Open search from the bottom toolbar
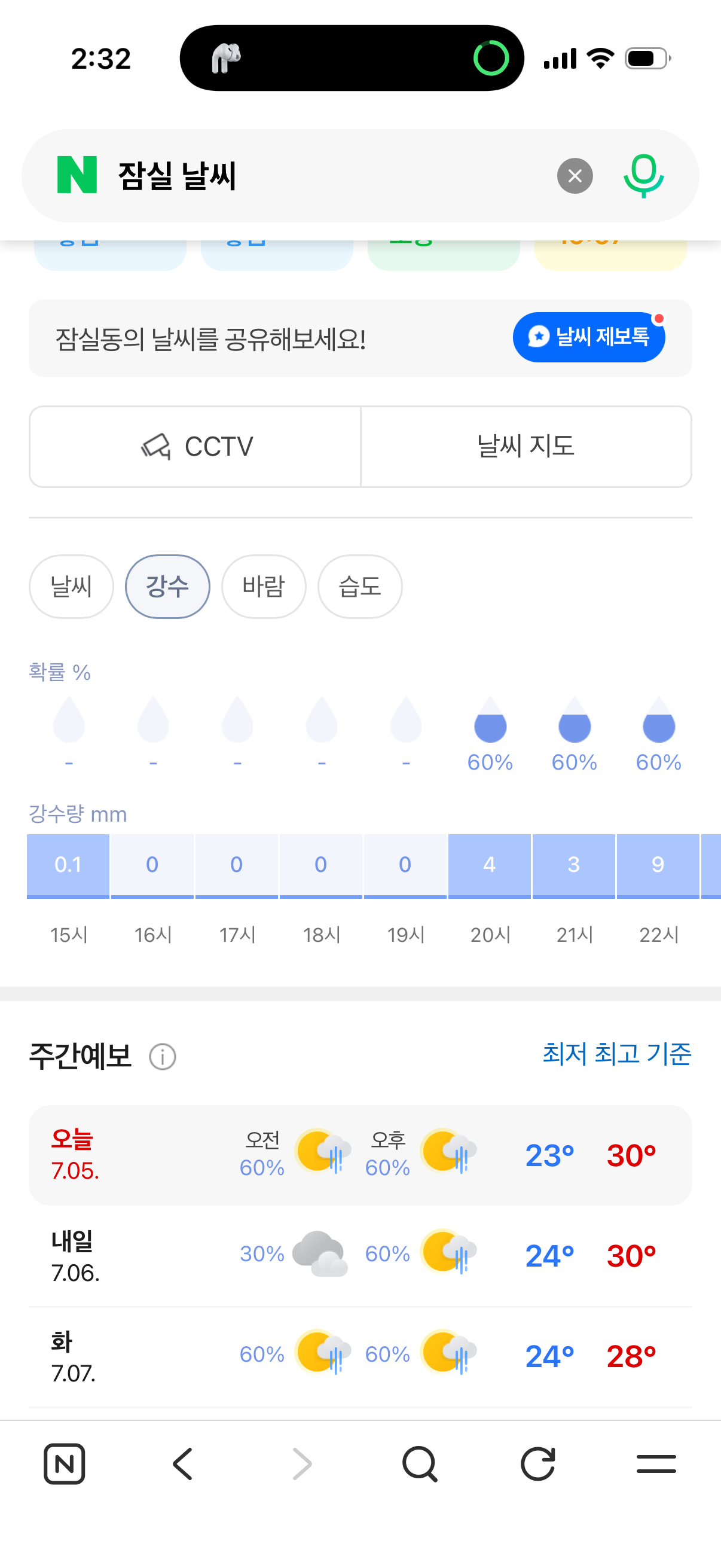Image resolution: width=721 pixels, height=1568 pixels. [420, 1463]
